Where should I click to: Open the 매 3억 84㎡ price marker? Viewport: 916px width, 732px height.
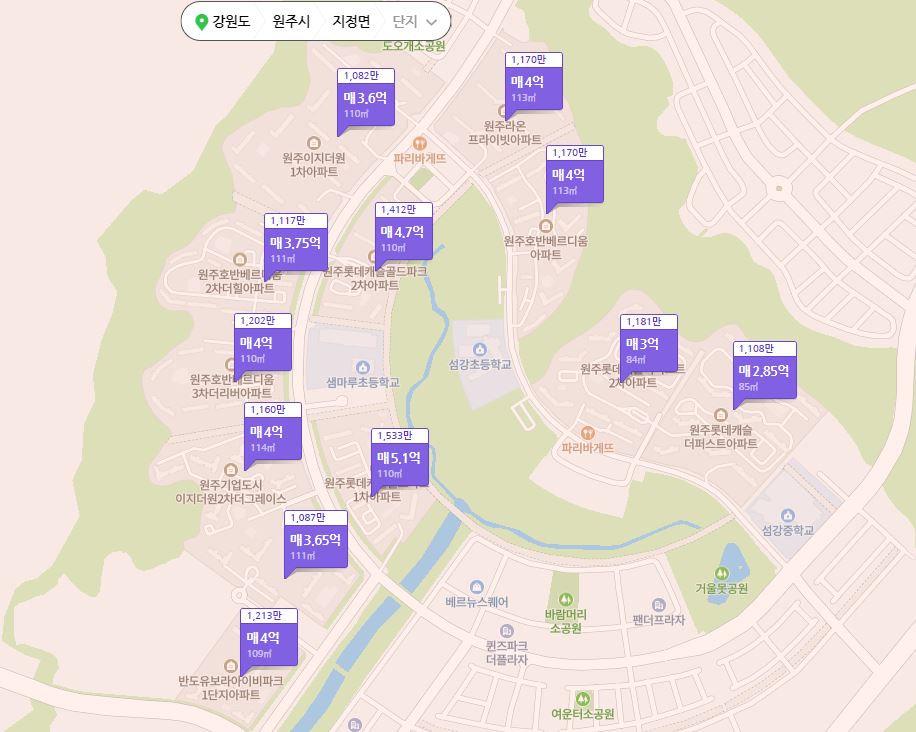point(648,343)
